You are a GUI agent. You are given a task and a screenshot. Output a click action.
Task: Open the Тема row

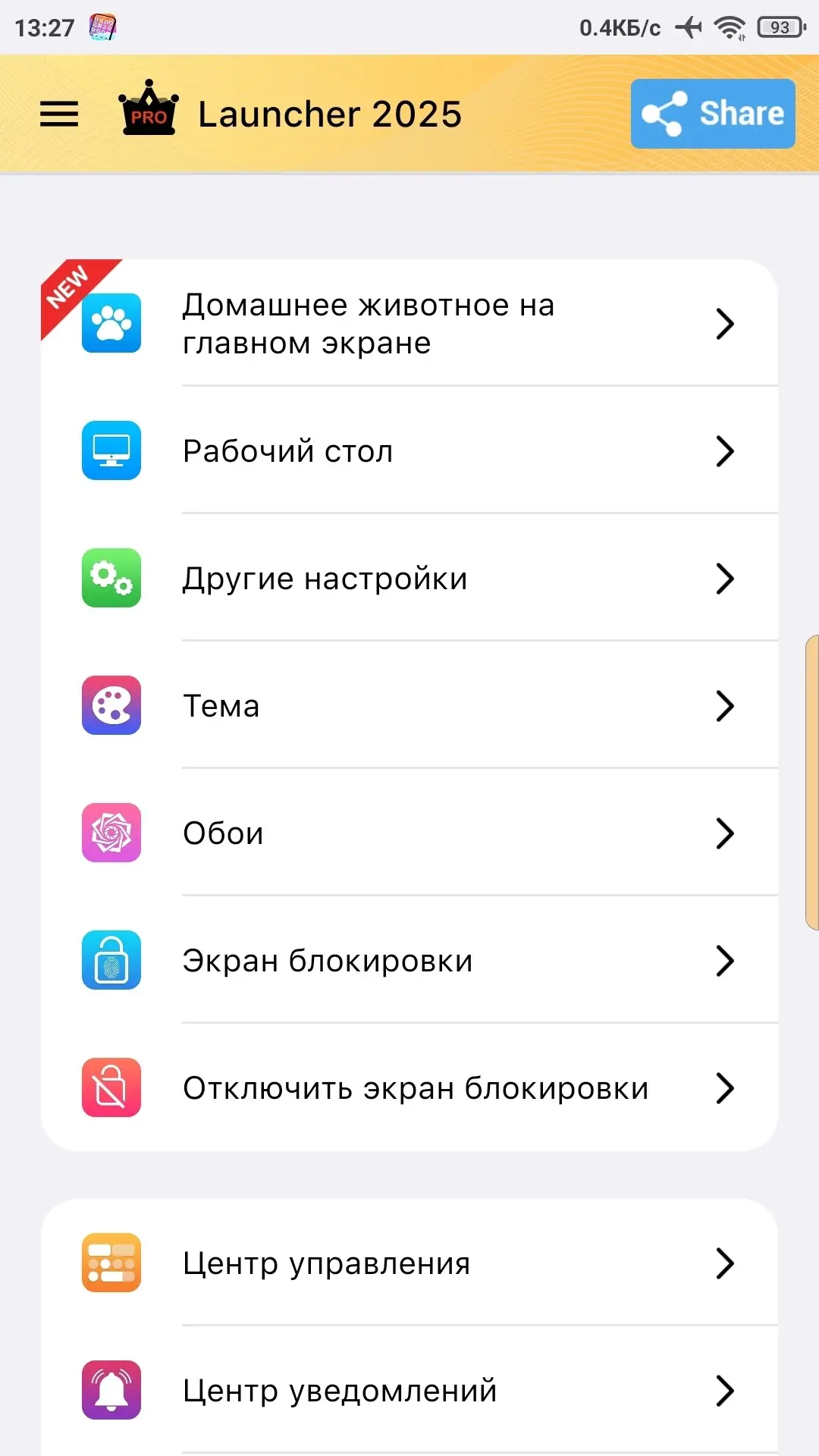409,706
